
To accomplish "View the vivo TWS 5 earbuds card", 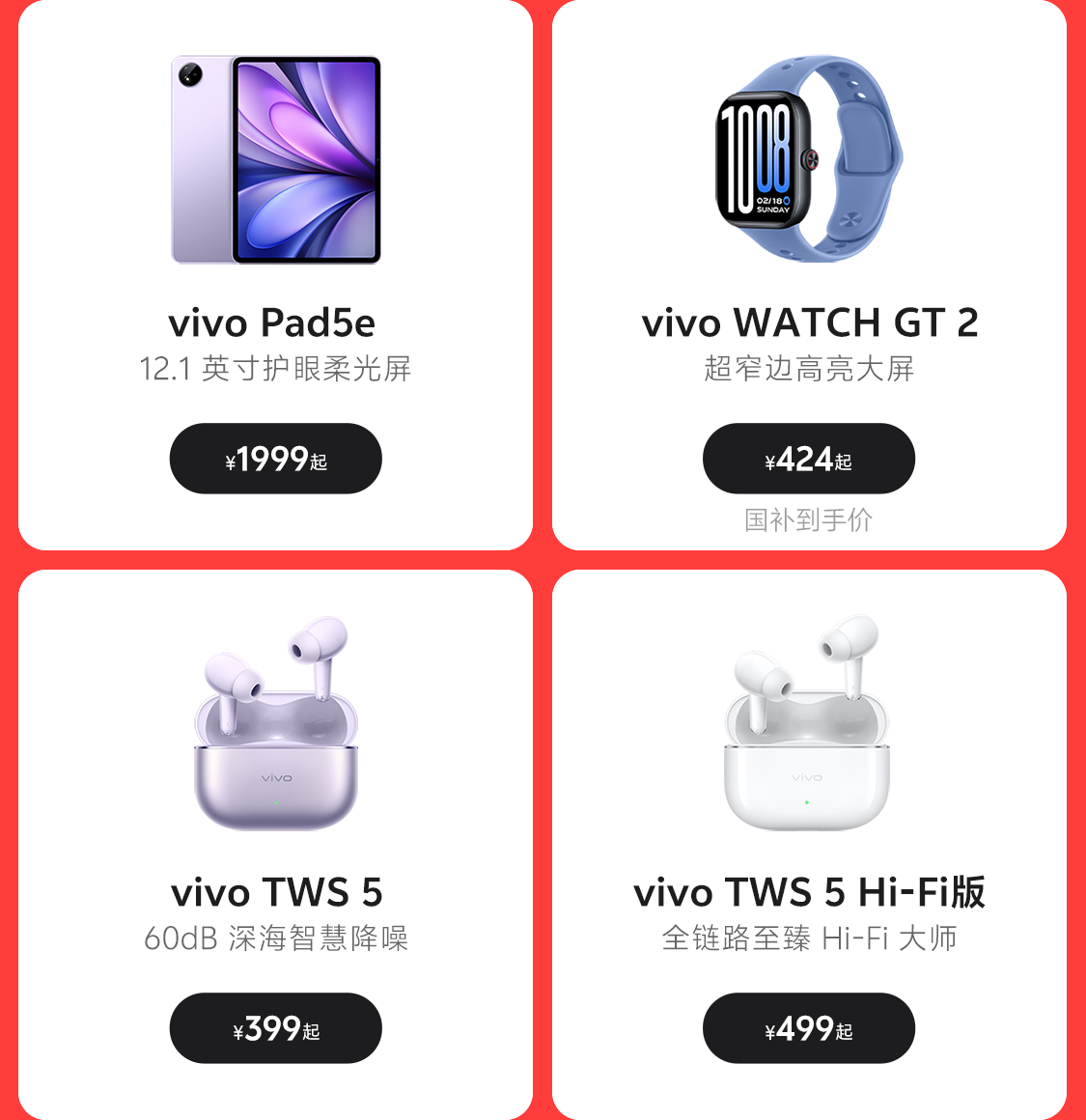I will click(x=276, y=844).
